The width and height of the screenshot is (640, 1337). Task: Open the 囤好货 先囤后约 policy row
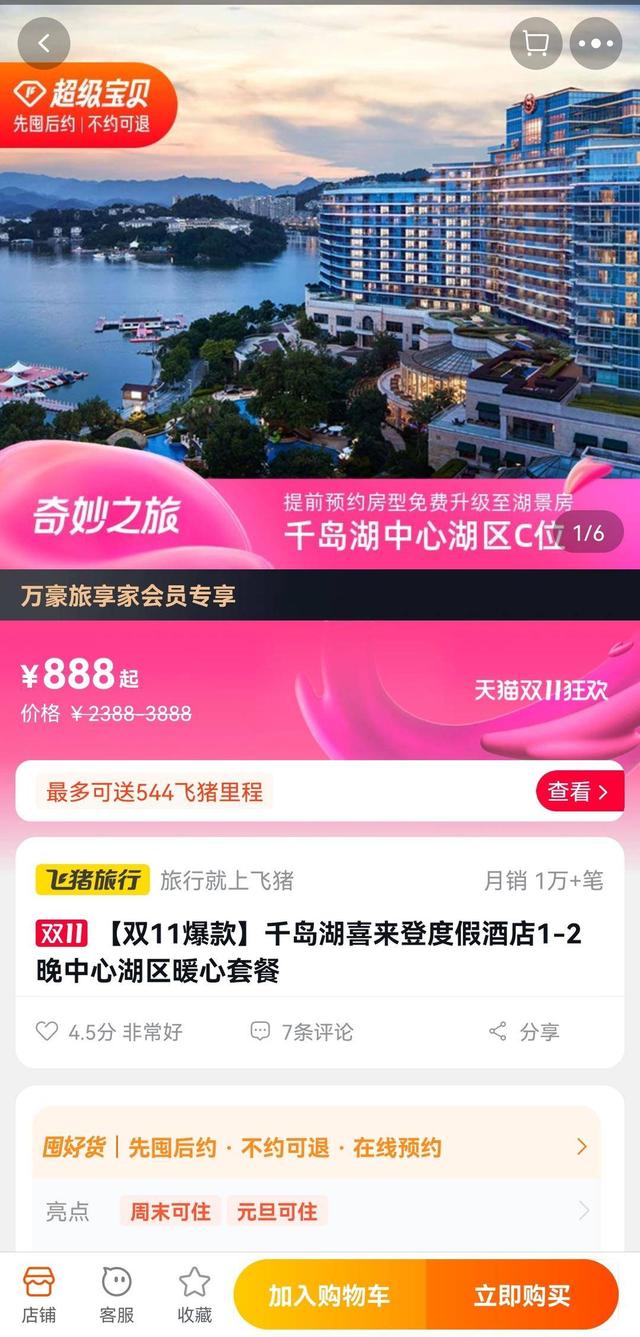pyautogui.click(x=316, y=1147)
